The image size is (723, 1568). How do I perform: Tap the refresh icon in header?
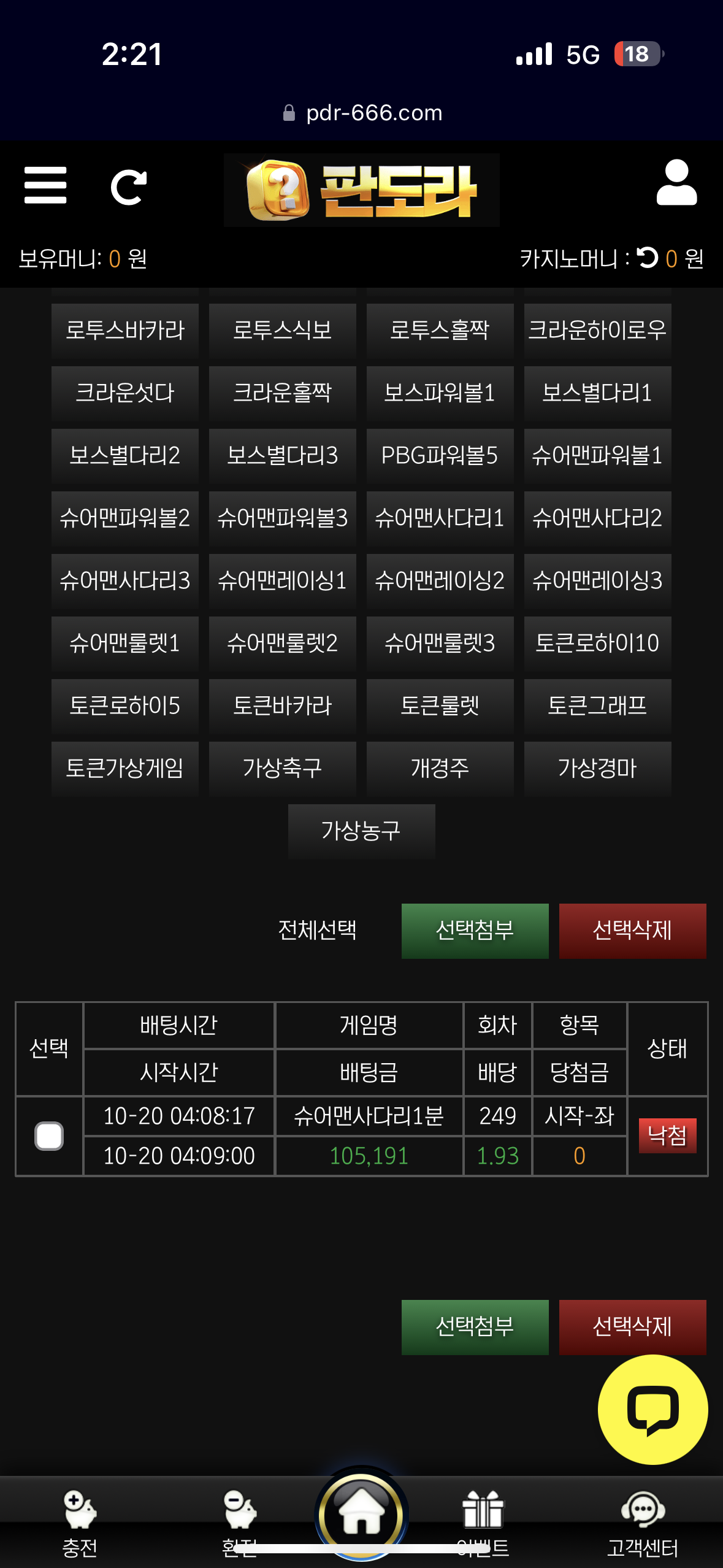128,187
